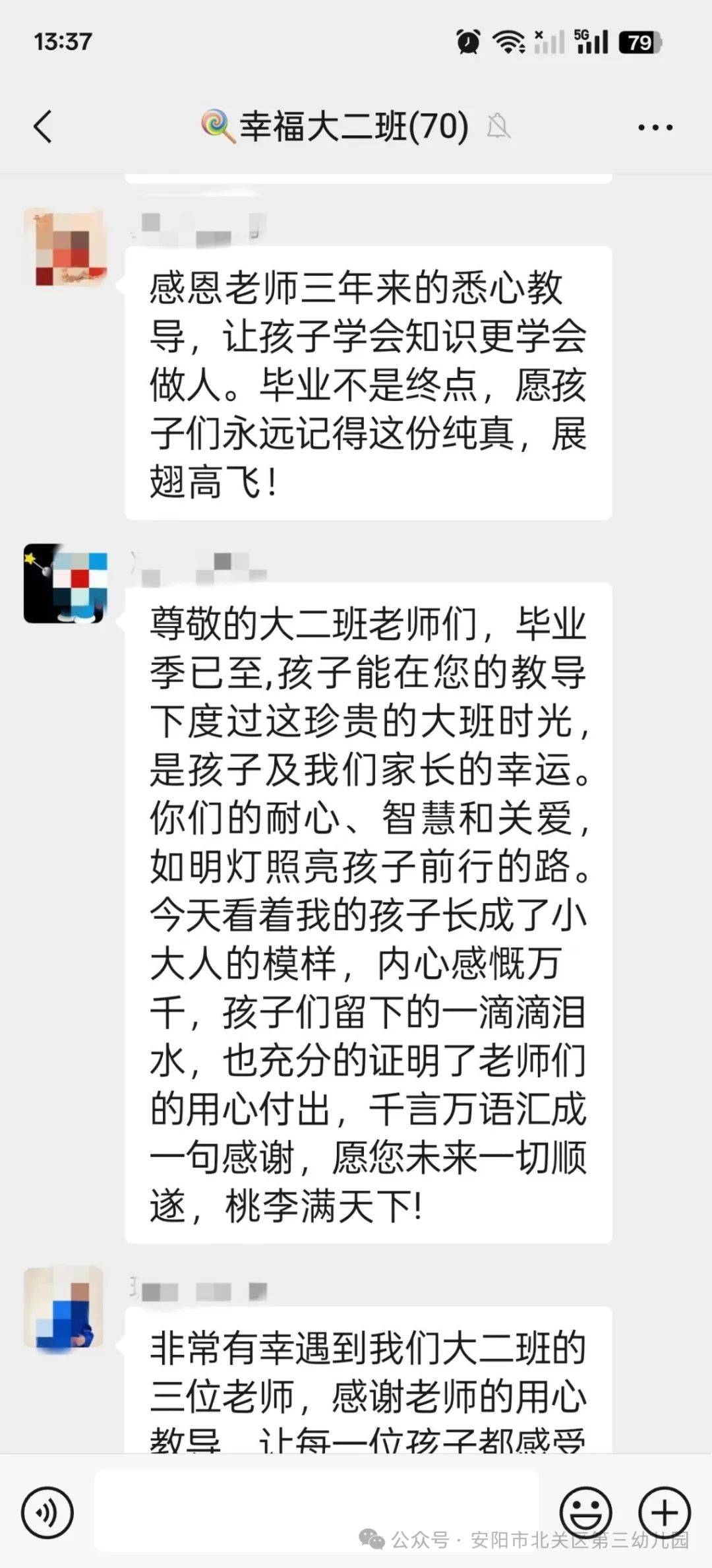The width and height of the screenshot is (712, 1568).
Task: View avatar of sender of 非常有幸遇到 message
Action: point(64,1306)
